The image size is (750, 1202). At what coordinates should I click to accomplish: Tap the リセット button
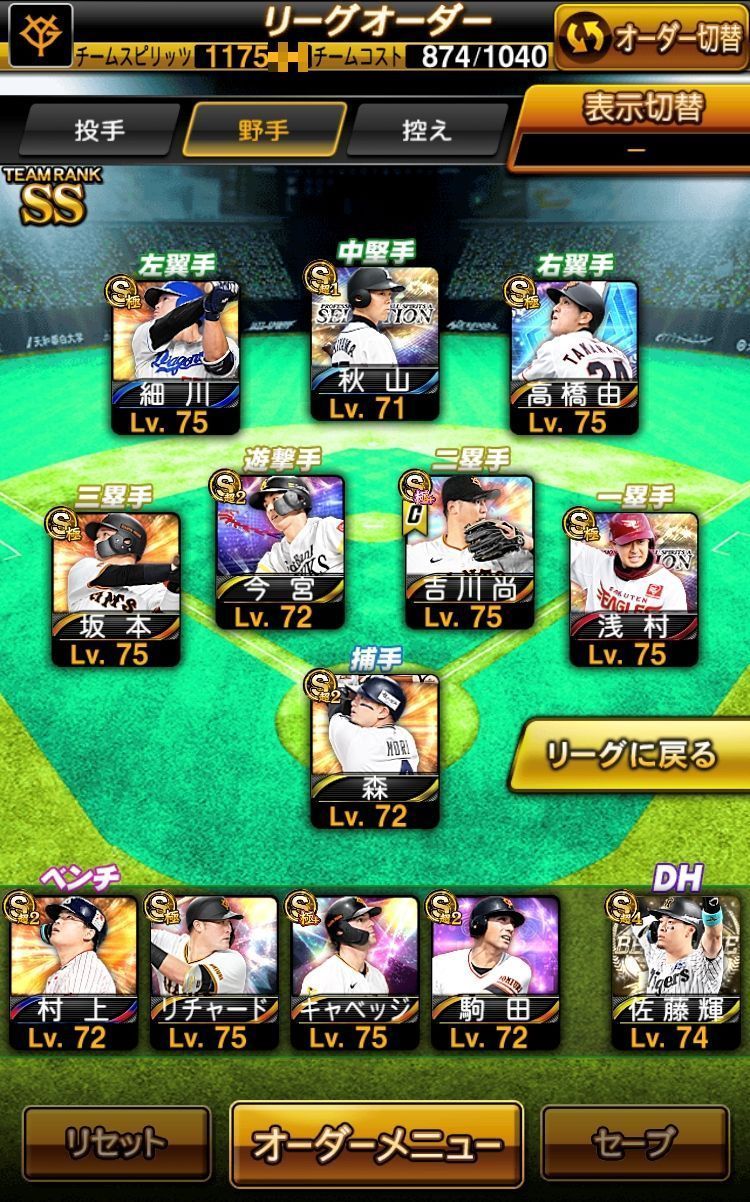click(x=116, y=1143)
